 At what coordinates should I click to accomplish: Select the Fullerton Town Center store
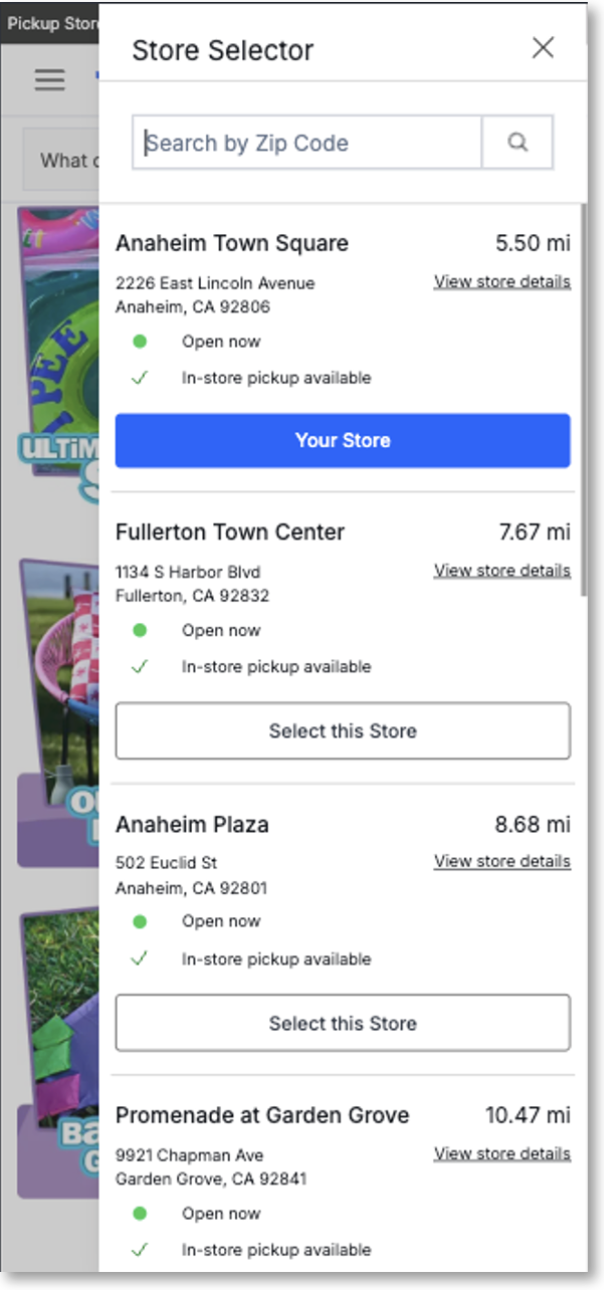click(342, 731)
